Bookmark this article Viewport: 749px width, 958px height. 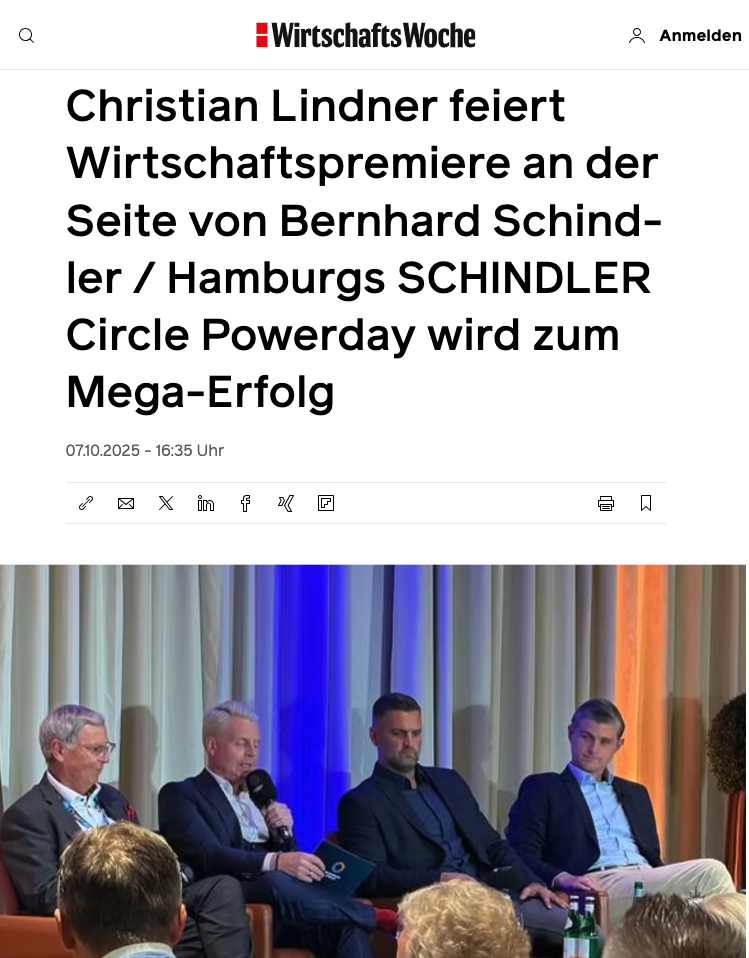pos(646,503)
